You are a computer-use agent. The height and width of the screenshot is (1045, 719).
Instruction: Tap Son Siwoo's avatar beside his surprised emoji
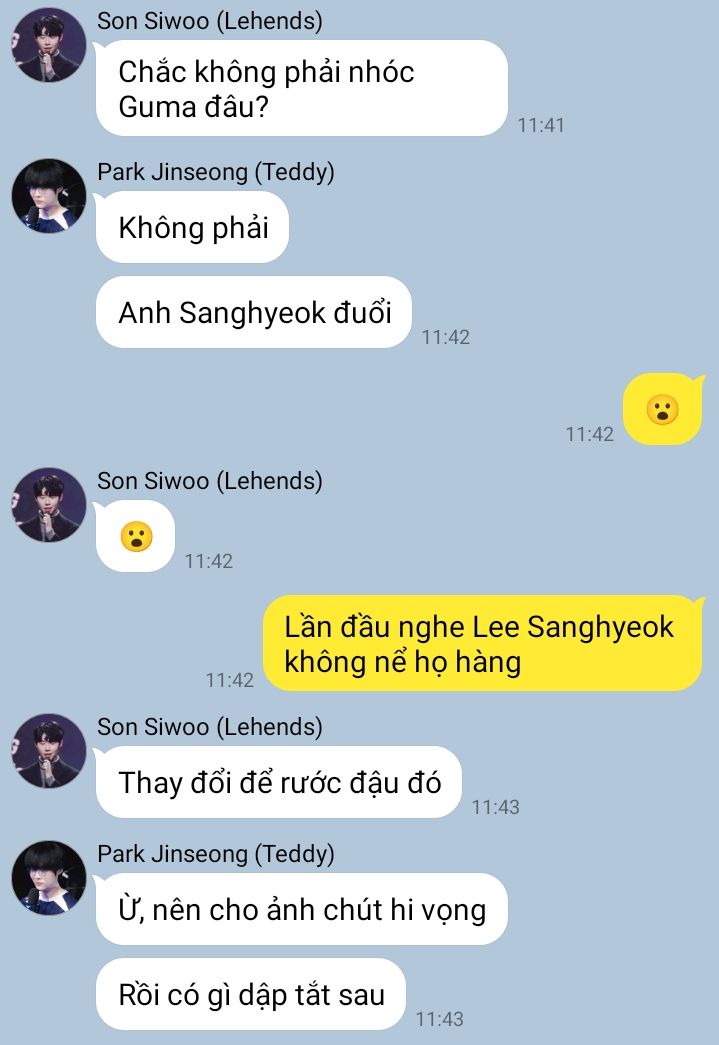(49, 505)
